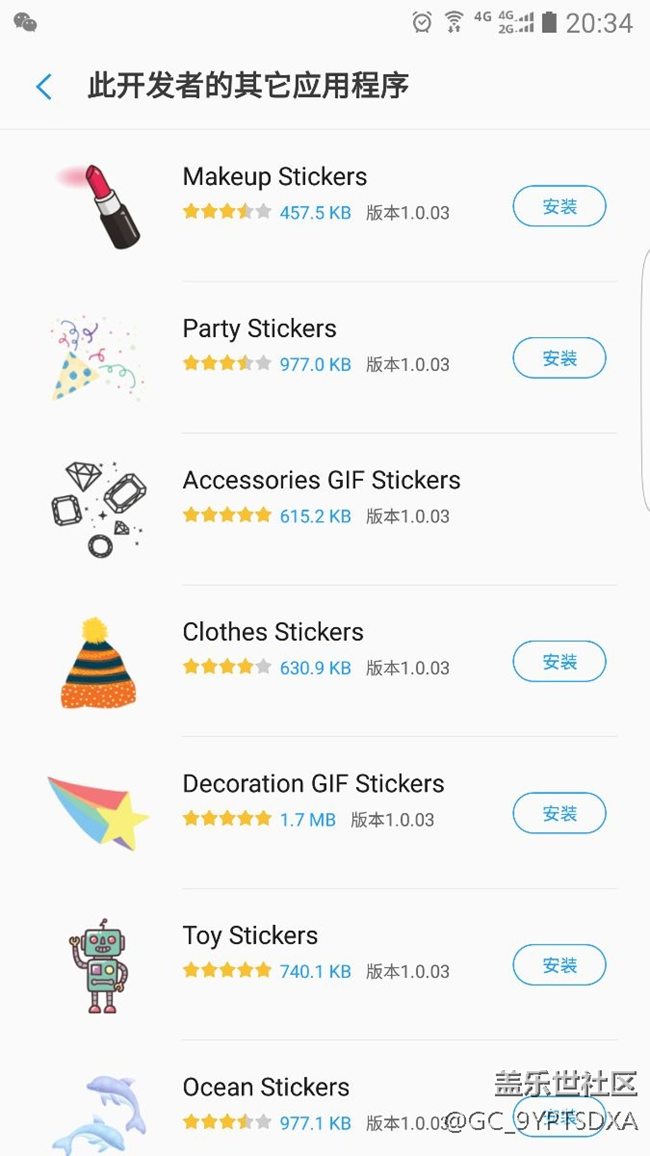
Task: Open Makeup Stickers details
Action: pyautogui.click(x=275, y=177)
